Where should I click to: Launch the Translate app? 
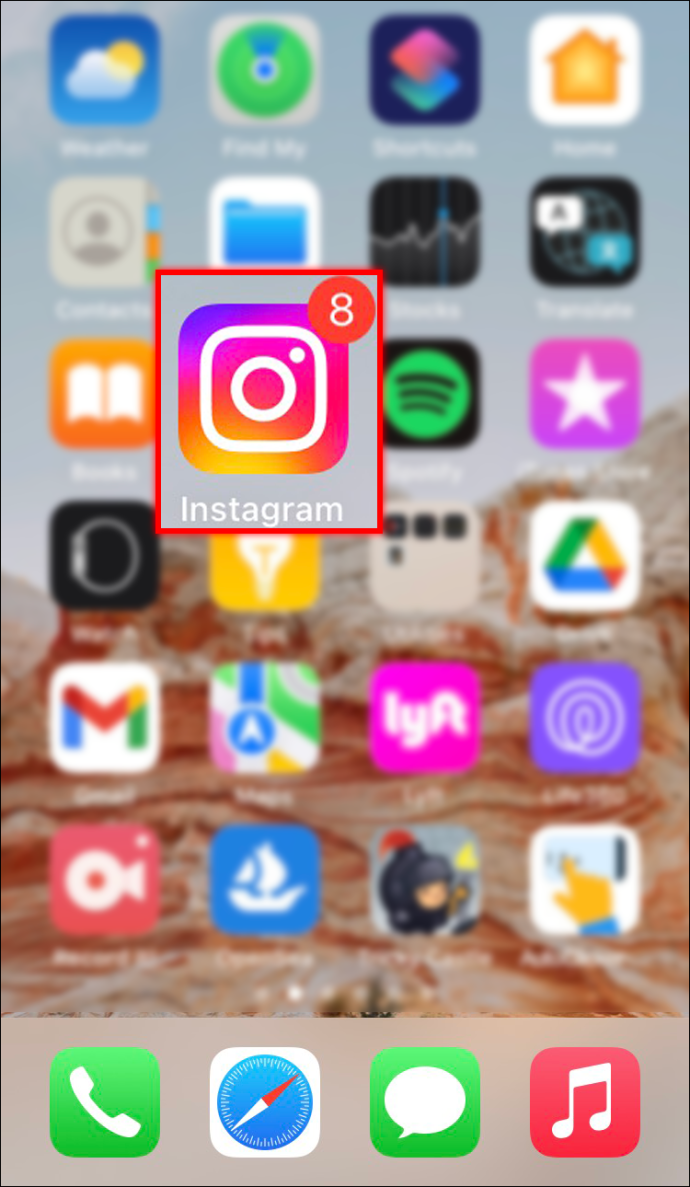click(584, 231)
